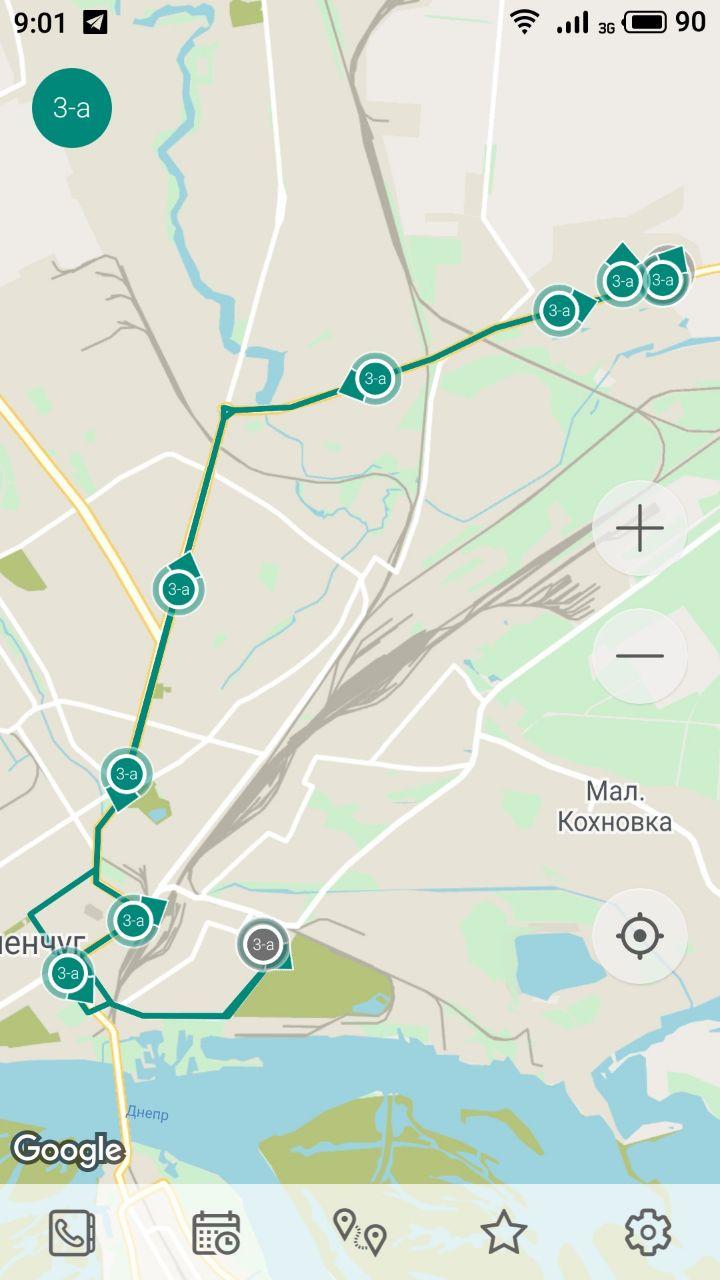This screenshot has width=720, height=1280.
Task: Open settings gear
Action: coord(648,1232)
